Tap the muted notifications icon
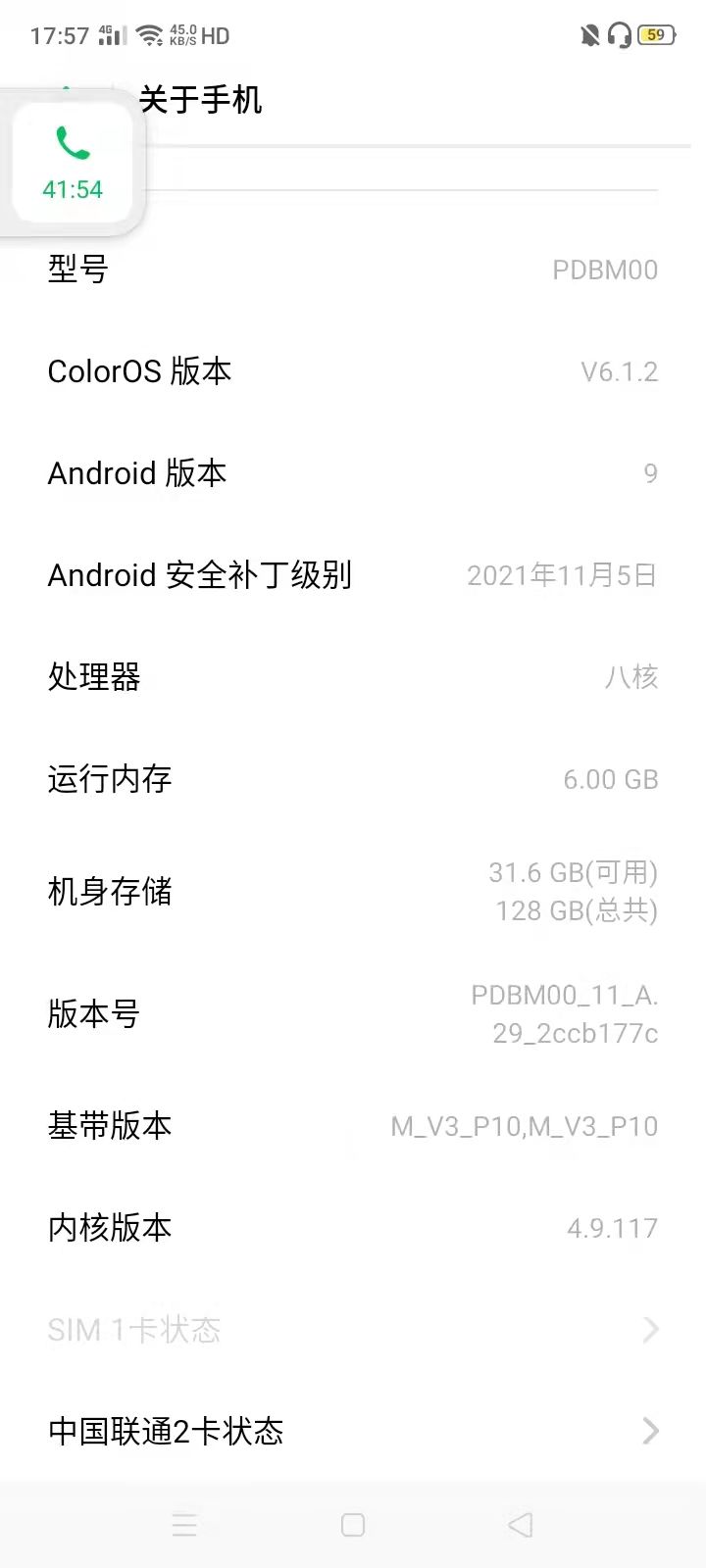The image size is (706, 1568). (x=587, y=35)
